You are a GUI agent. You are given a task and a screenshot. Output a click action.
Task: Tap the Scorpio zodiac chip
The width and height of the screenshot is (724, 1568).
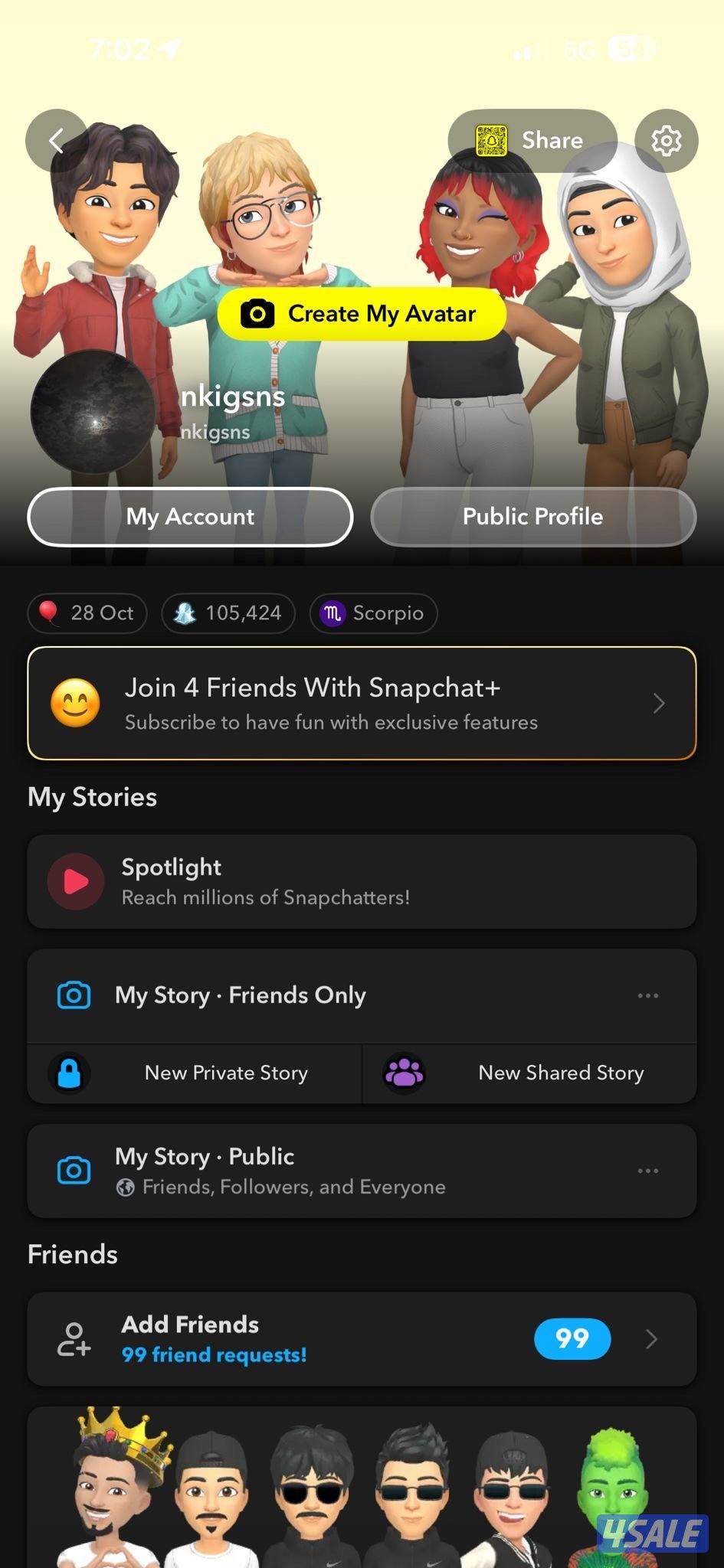click(x=373, y=613)
